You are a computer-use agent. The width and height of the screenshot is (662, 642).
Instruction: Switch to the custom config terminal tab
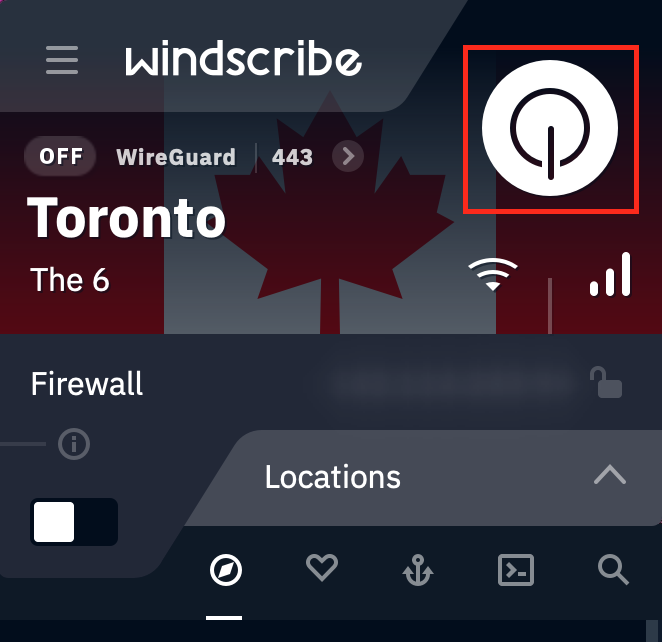point(515,571)
